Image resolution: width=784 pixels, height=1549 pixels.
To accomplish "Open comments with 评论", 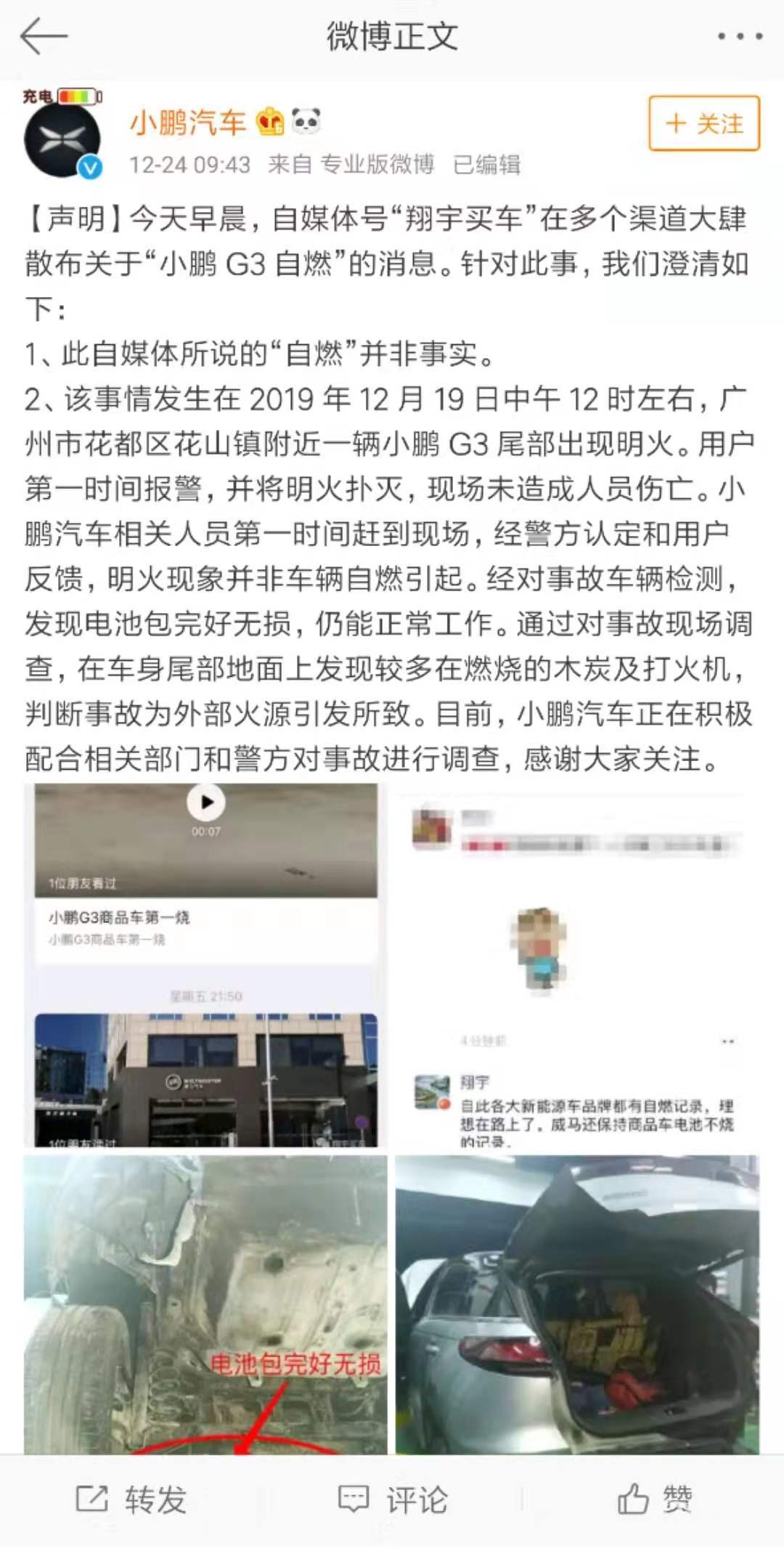I will point(393,1500).
